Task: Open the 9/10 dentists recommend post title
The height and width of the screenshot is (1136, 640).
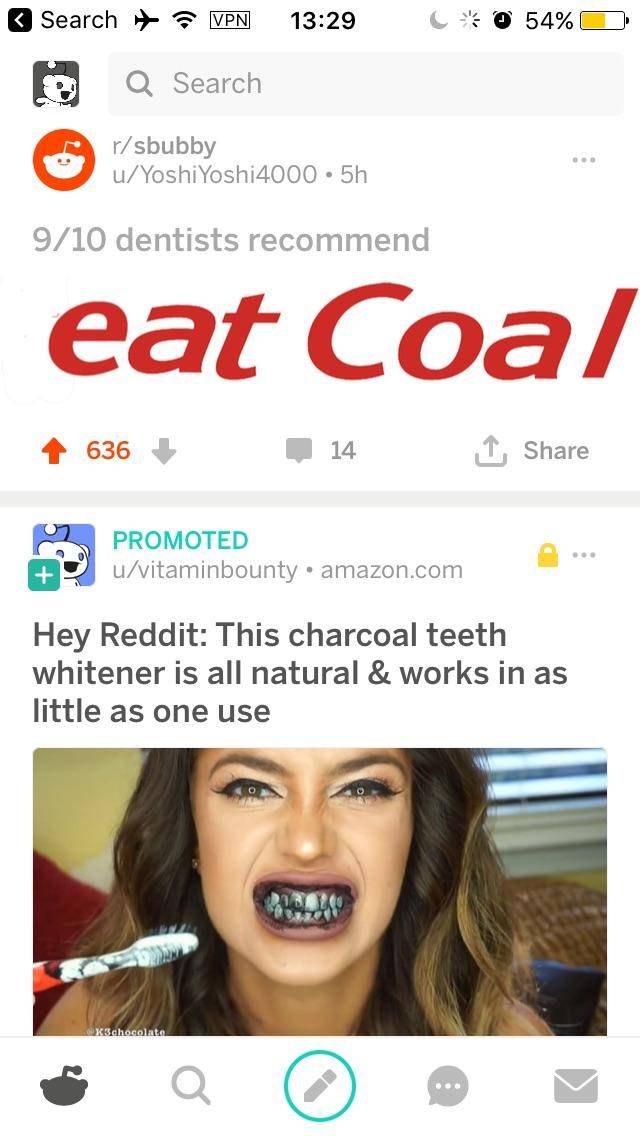Action: (231, 240)
